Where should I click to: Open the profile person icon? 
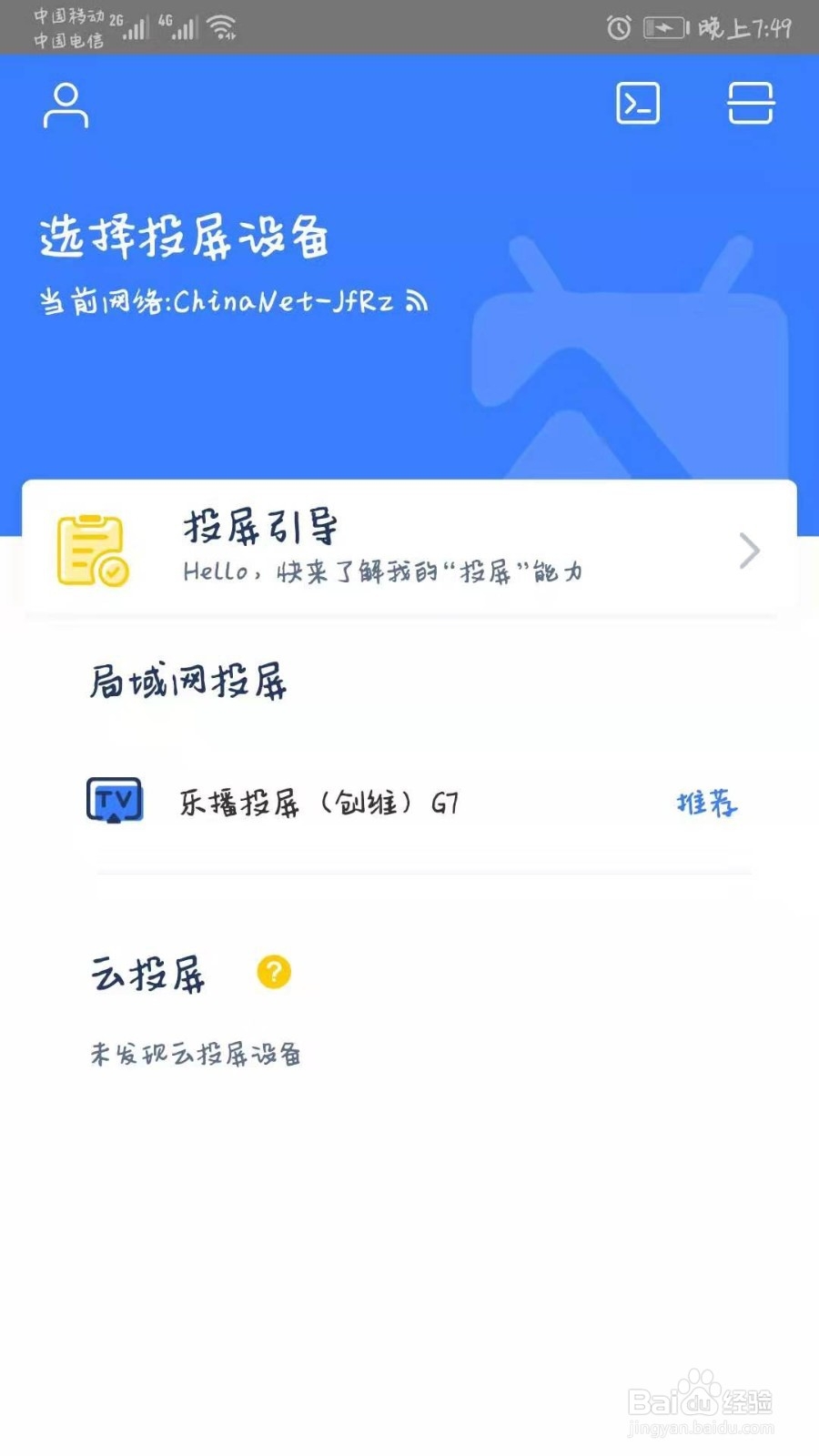point(65,104)
